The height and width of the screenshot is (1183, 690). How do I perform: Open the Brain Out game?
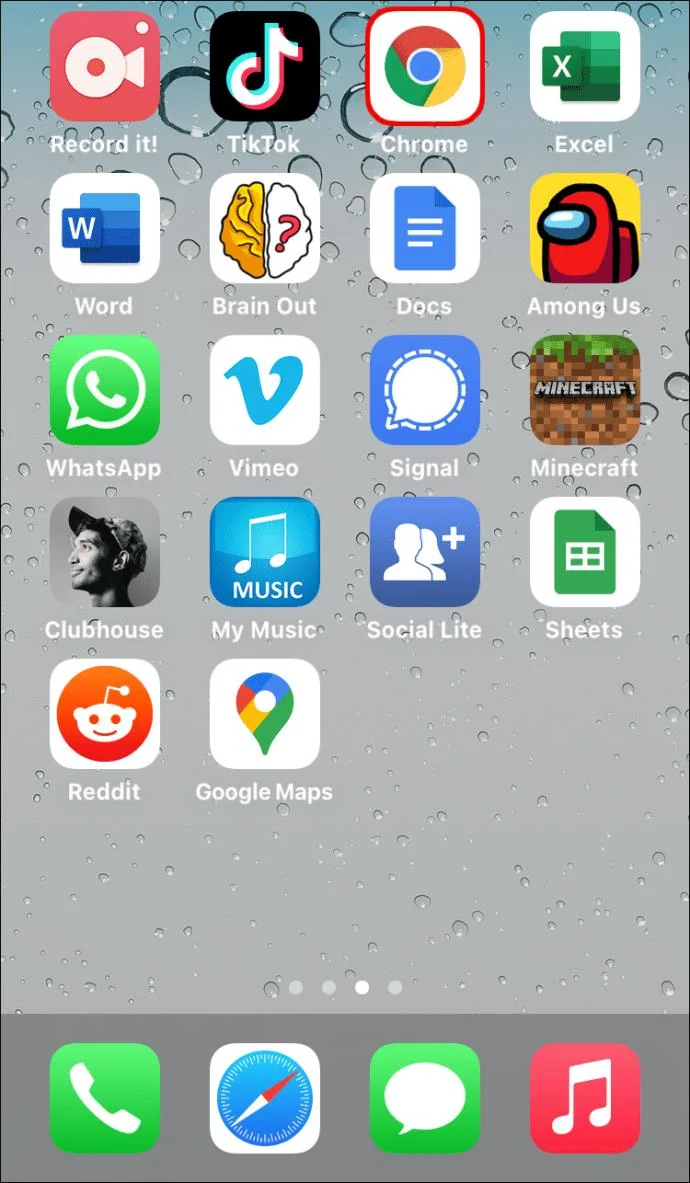[x=265, y=228]
